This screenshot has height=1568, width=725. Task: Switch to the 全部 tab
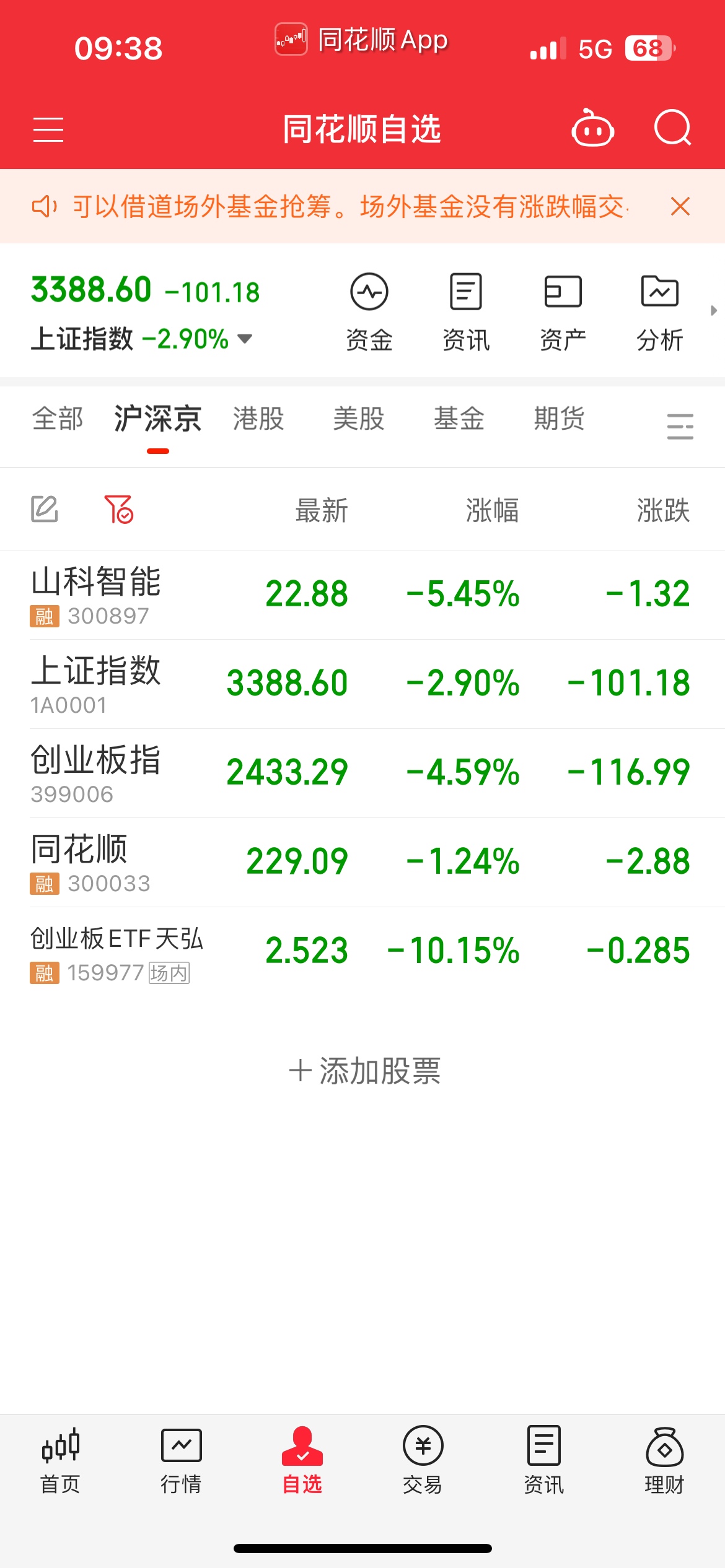pos(58,419)
